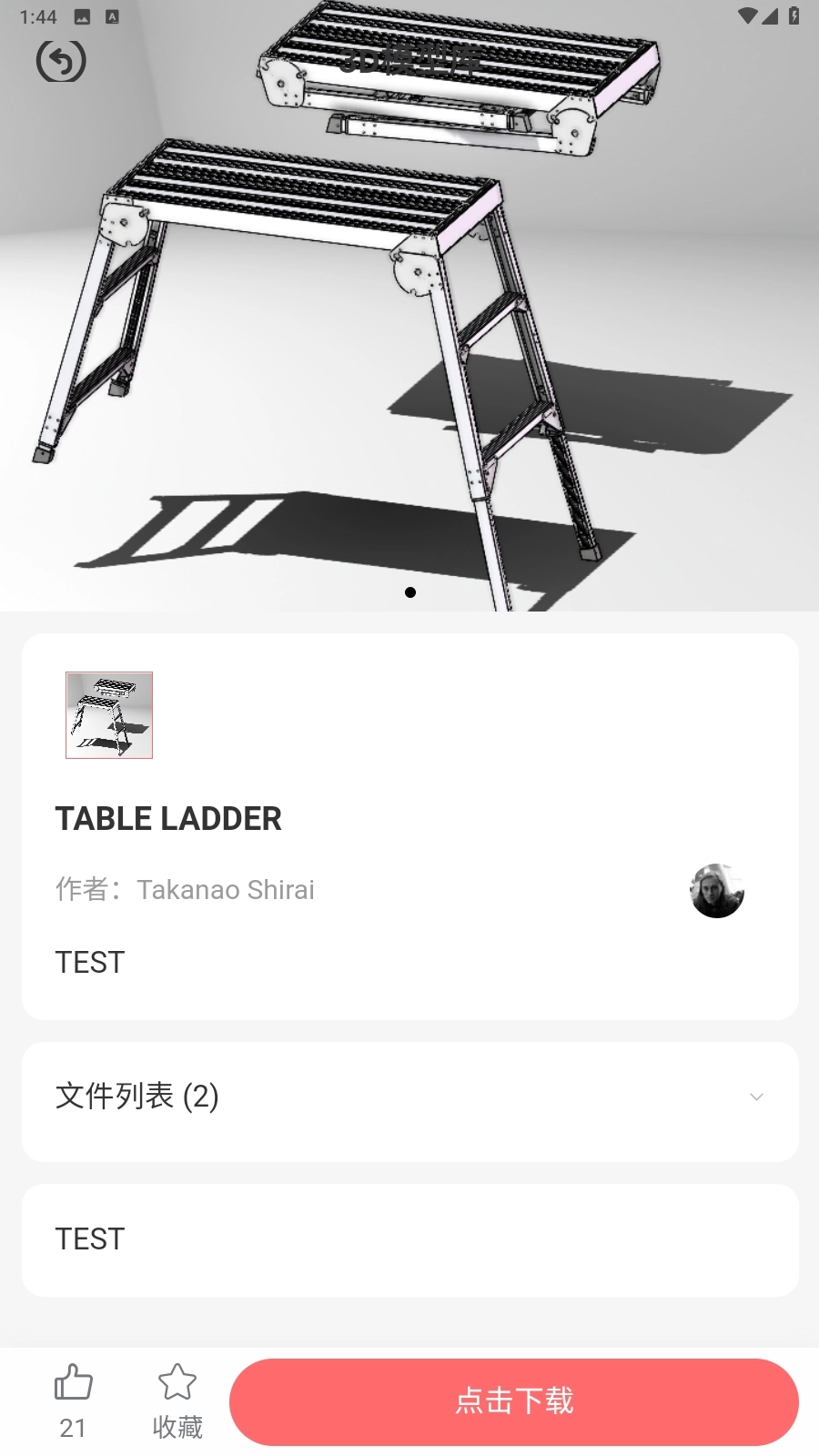Screen dimensions: 819x1456
Task: Open the author Takanao Shirai's avatar
Action: (716, 890)
